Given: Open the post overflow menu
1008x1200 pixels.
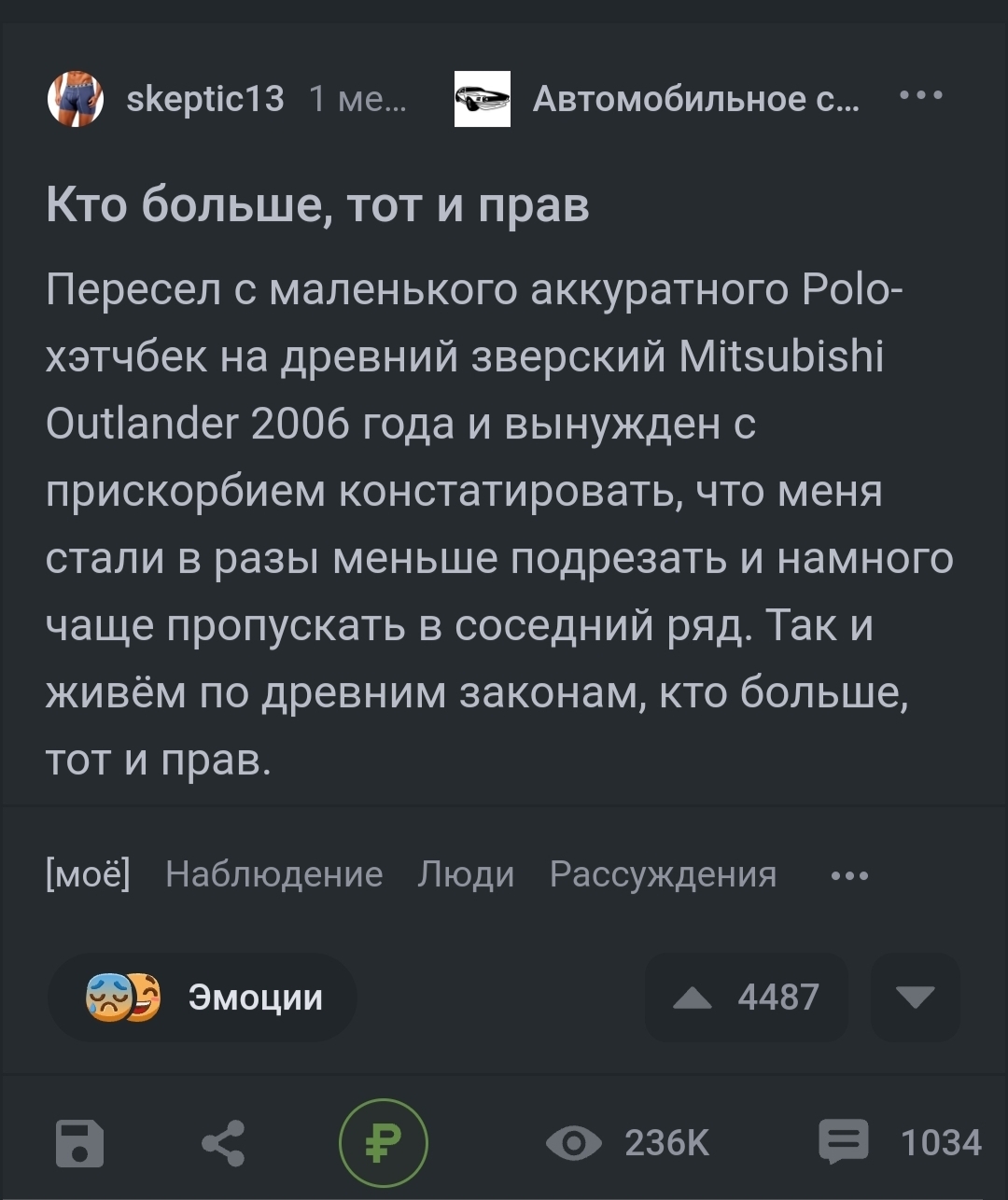Looking at the screenshot, I should (922, 95).
